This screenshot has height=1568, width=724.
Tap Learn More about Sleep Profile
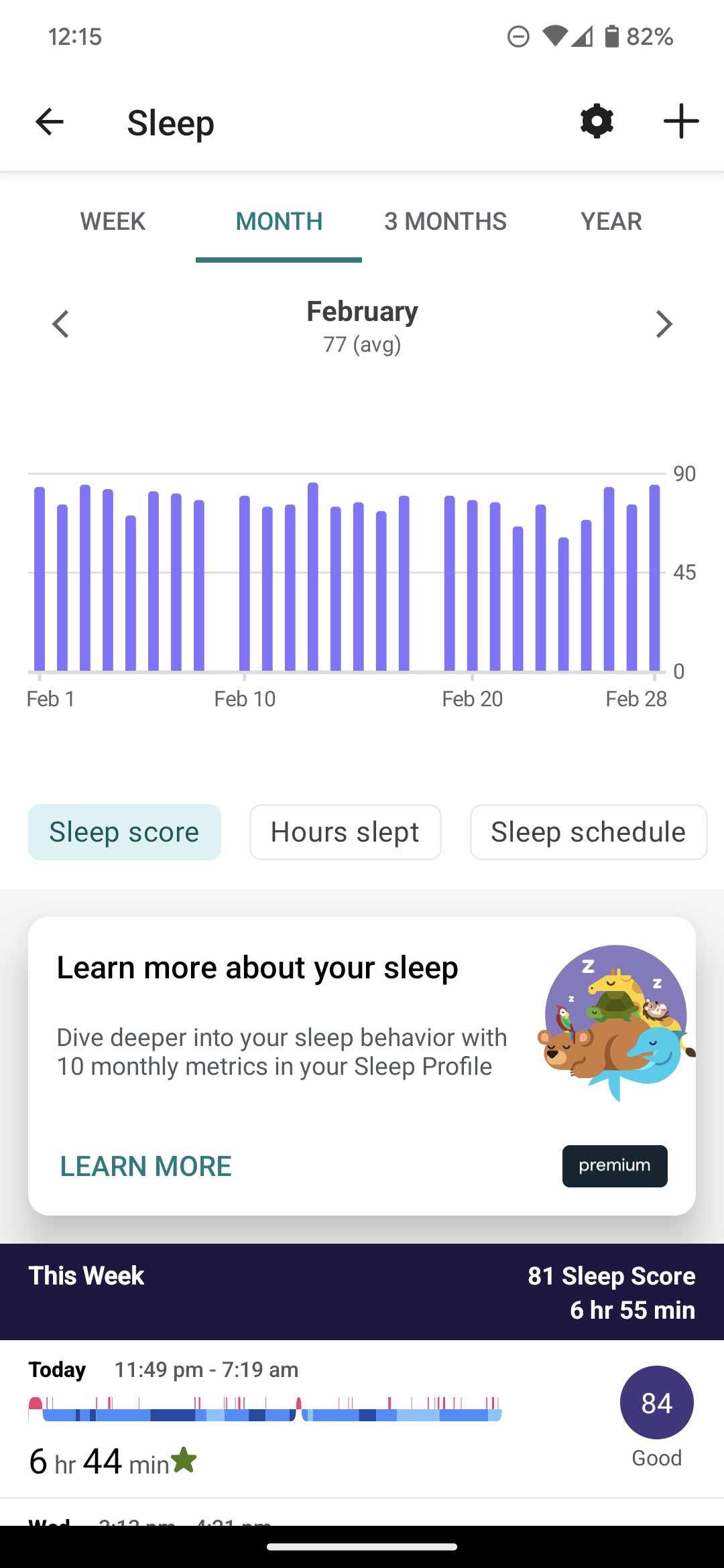coord(146,1167)
